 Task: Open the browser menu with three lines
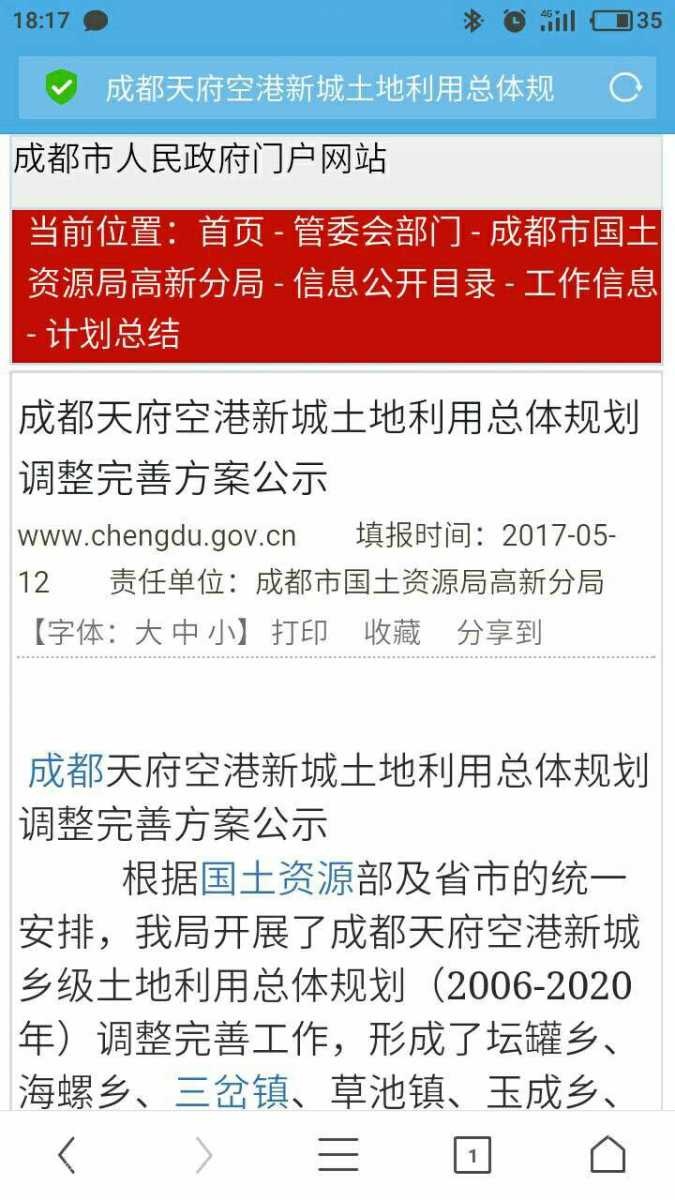click(338, 1156)
